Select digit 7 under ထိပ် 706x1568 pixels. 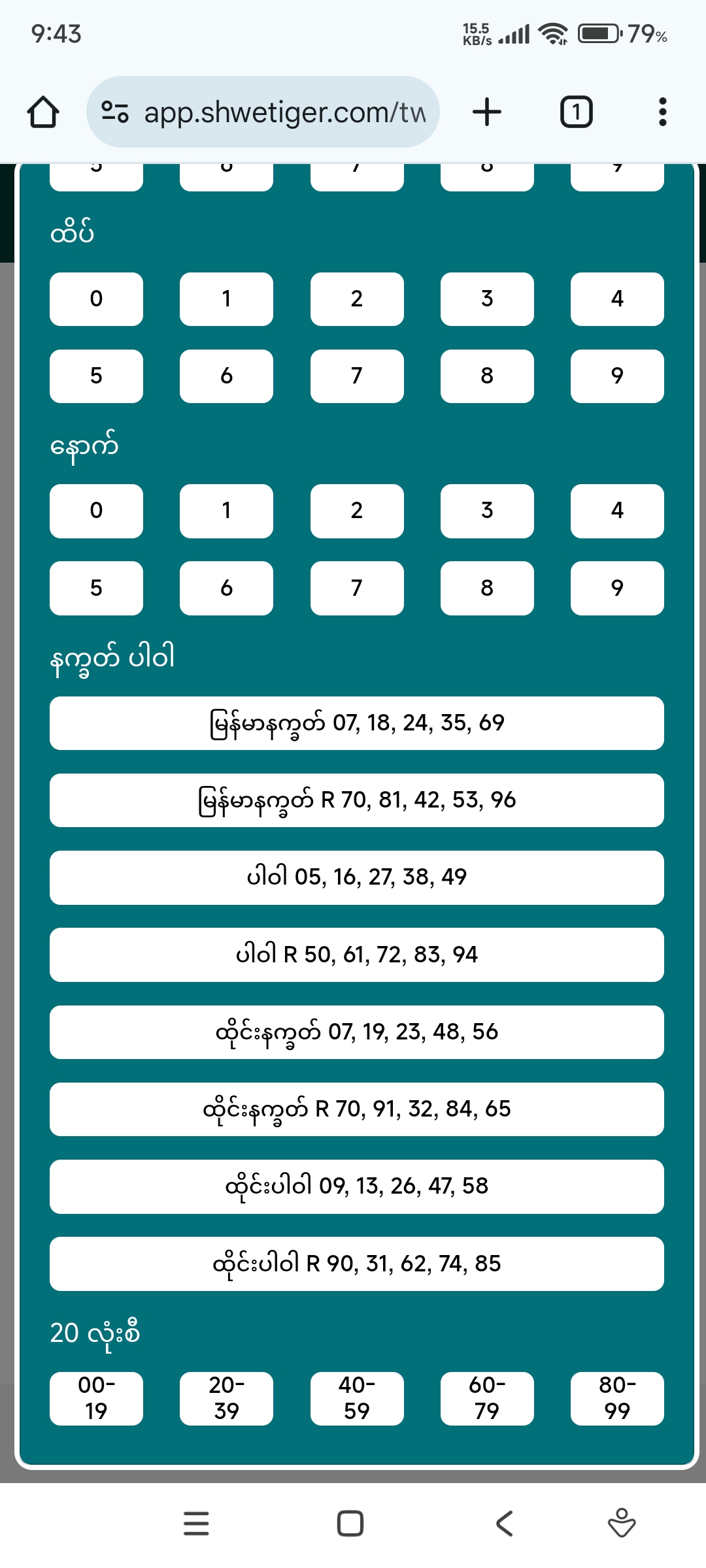tap(357, 376)
